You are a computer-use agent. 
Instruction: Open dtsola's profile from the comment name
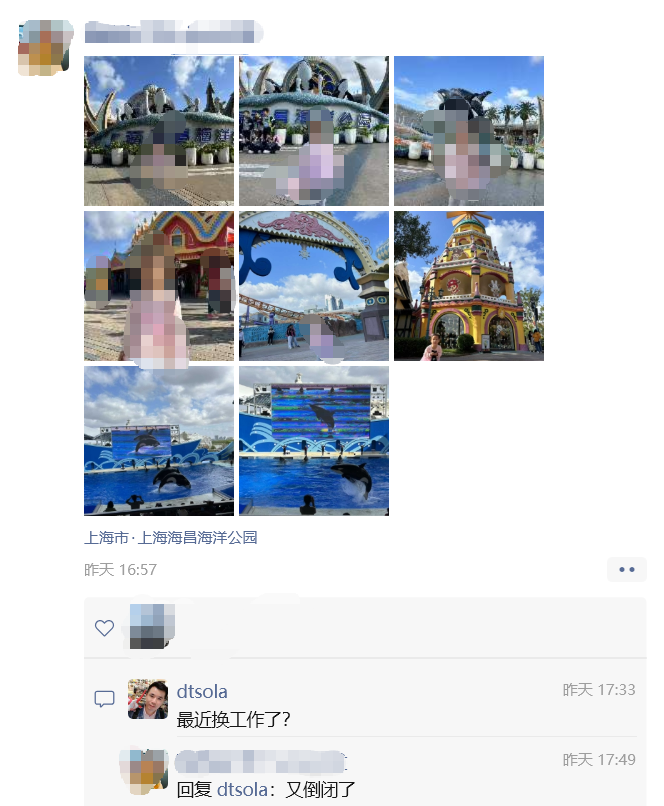(x=202, y=692)
